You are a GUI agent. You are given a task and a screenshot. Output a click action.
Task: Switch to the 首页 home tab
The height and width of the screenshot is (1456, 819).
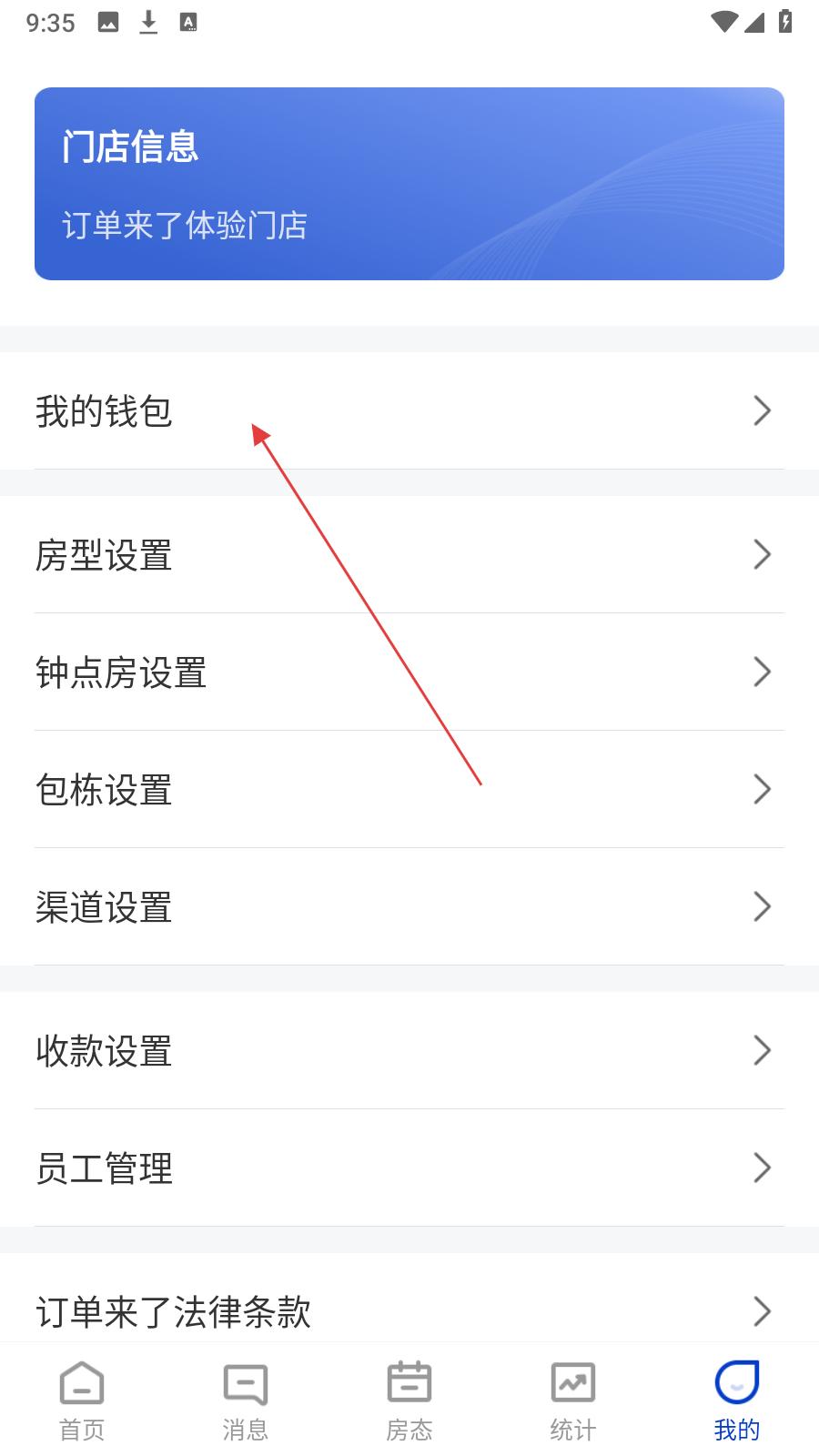click(82, 1401)
